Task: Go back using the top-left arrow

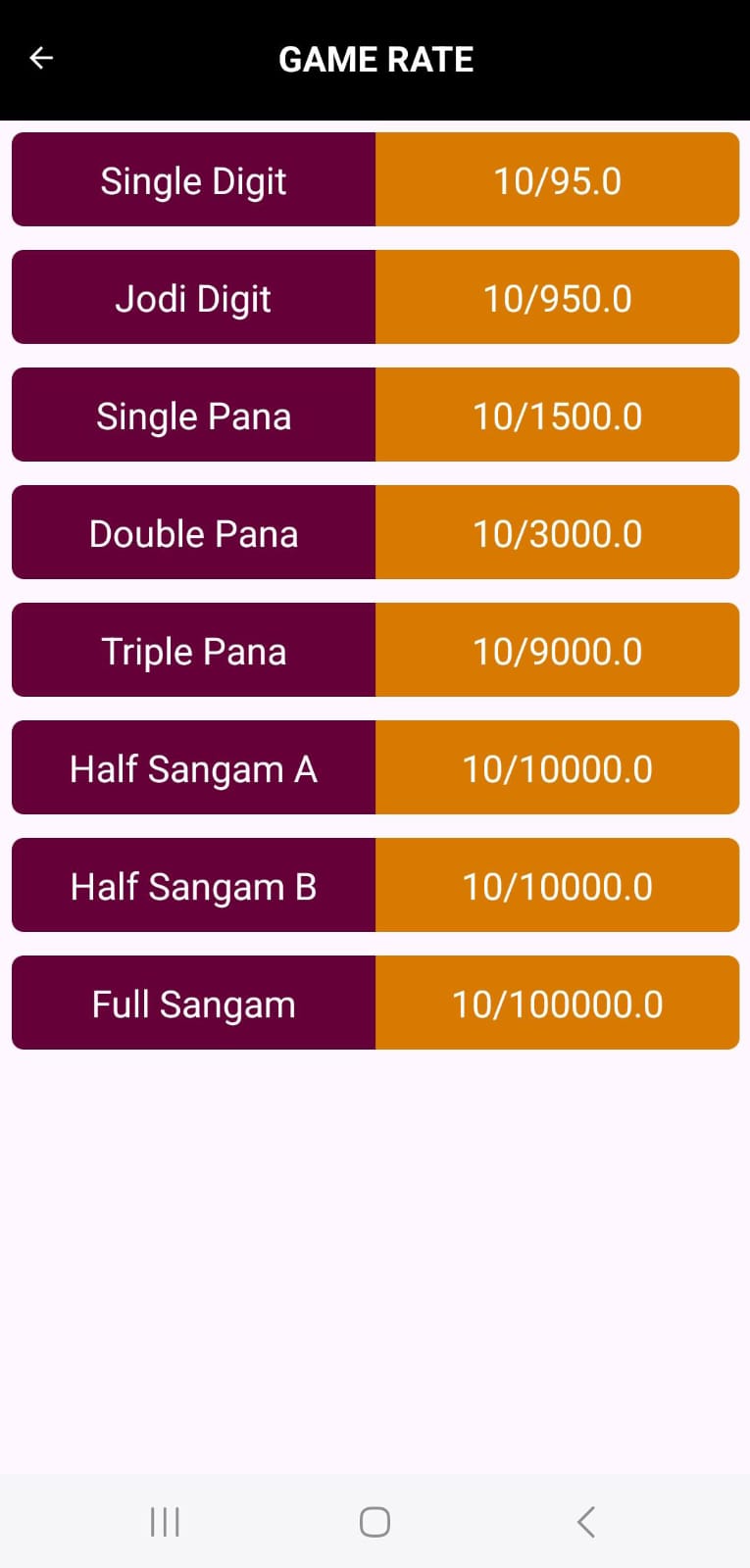Action: click(x=41, y=59)
